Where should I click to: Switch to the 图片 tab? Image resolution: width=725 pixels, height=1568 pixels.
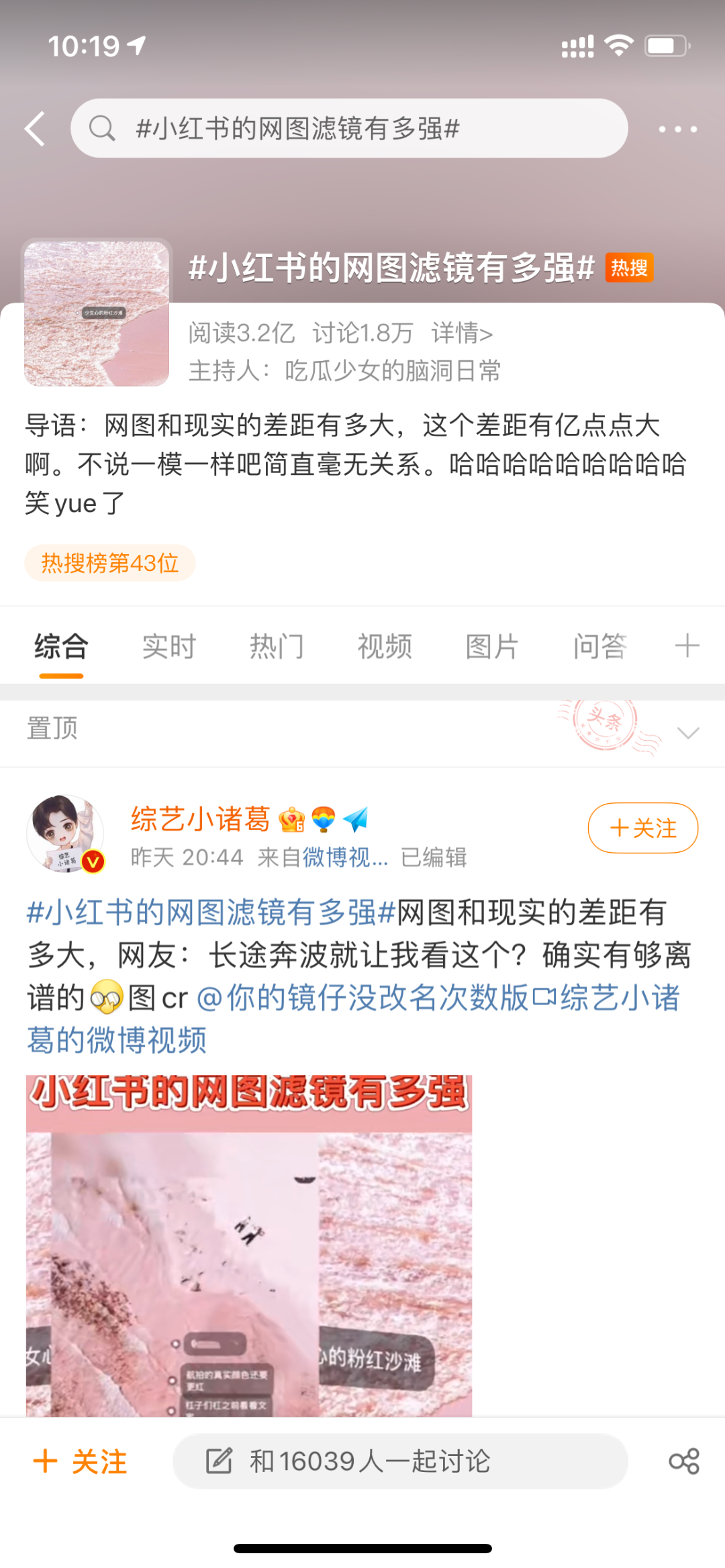coord(492,647)
